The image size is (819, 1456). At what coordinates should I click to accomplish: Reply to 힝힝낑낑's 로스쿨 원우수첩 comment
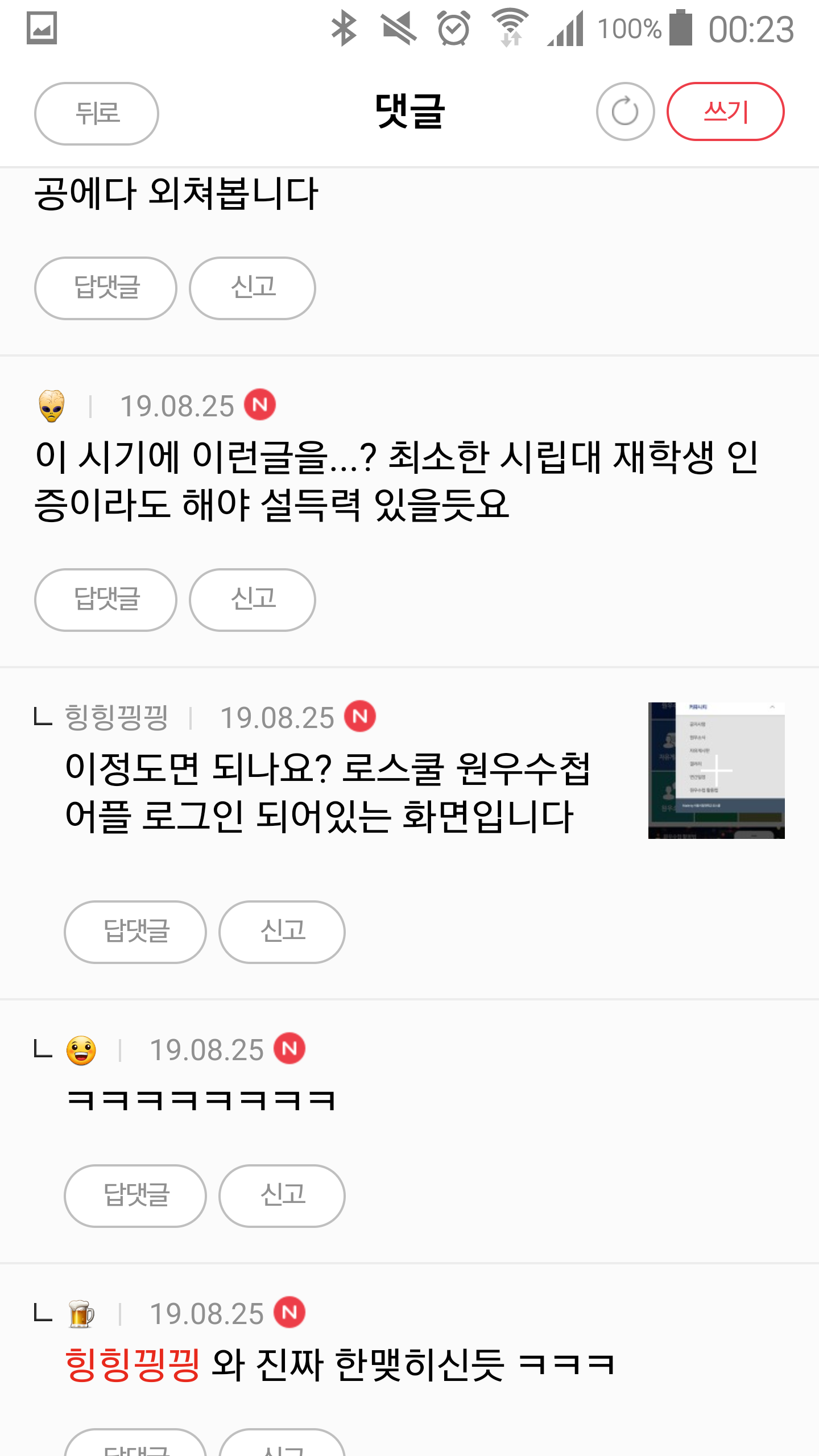(135, 932)
